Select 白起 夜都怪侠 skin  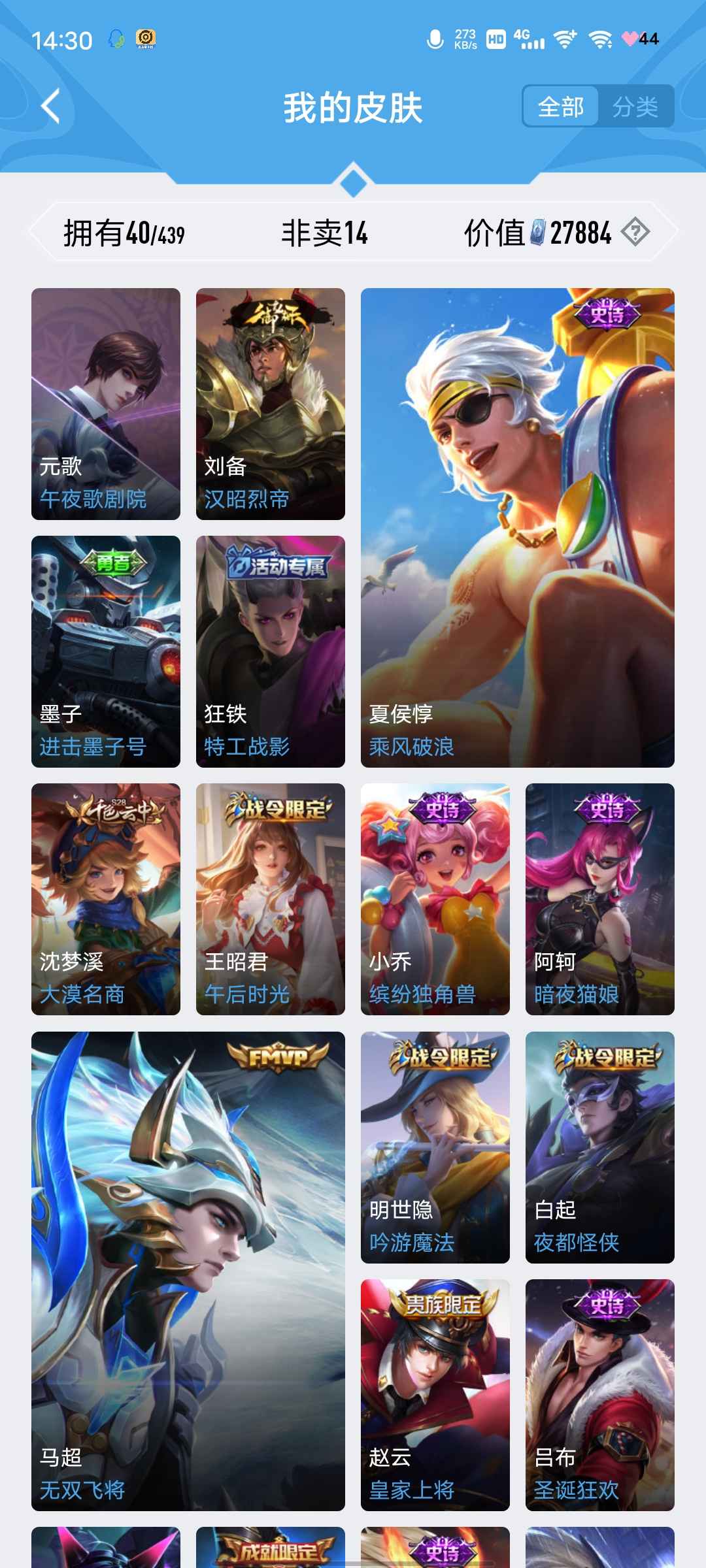(x=600, y=1147)
